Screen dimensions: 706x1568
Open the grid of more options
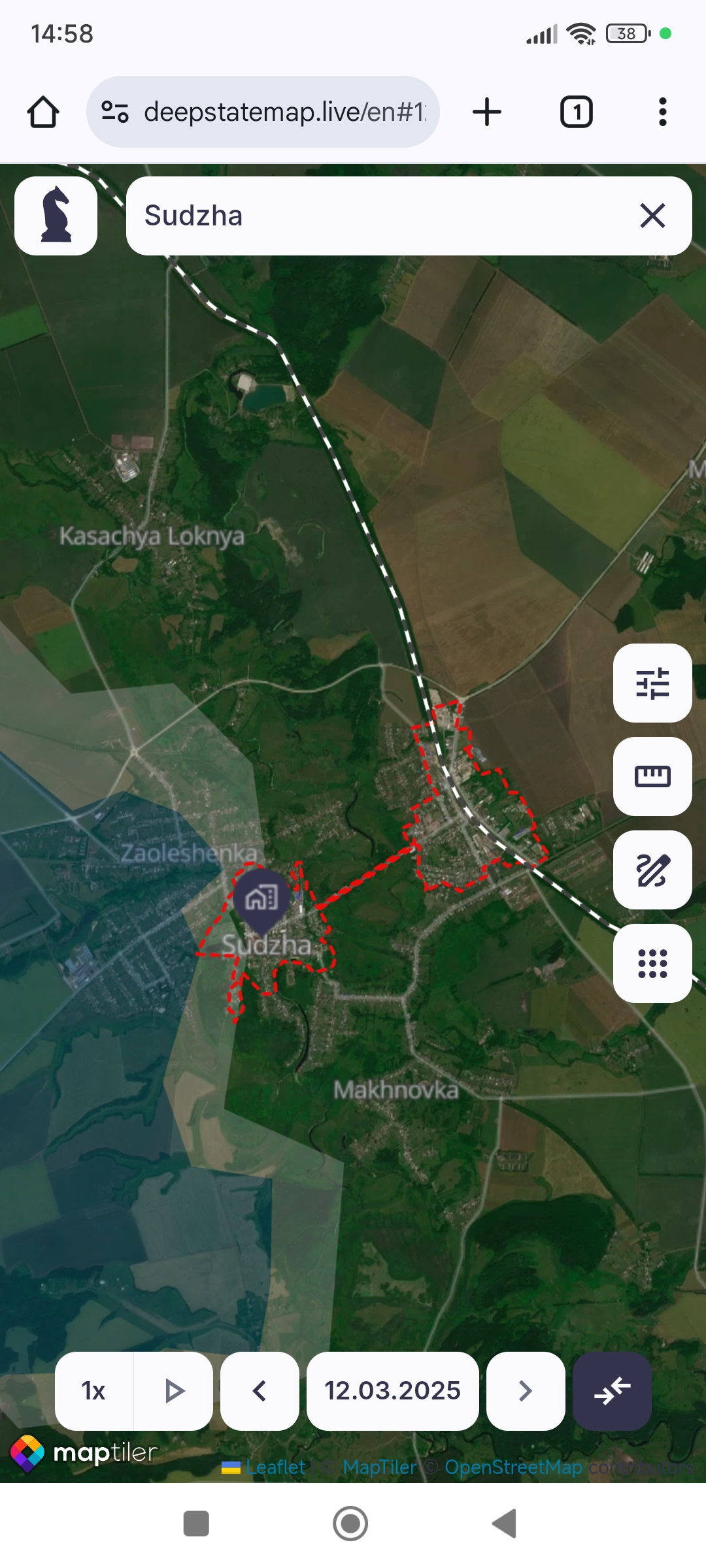click(652, 963)
